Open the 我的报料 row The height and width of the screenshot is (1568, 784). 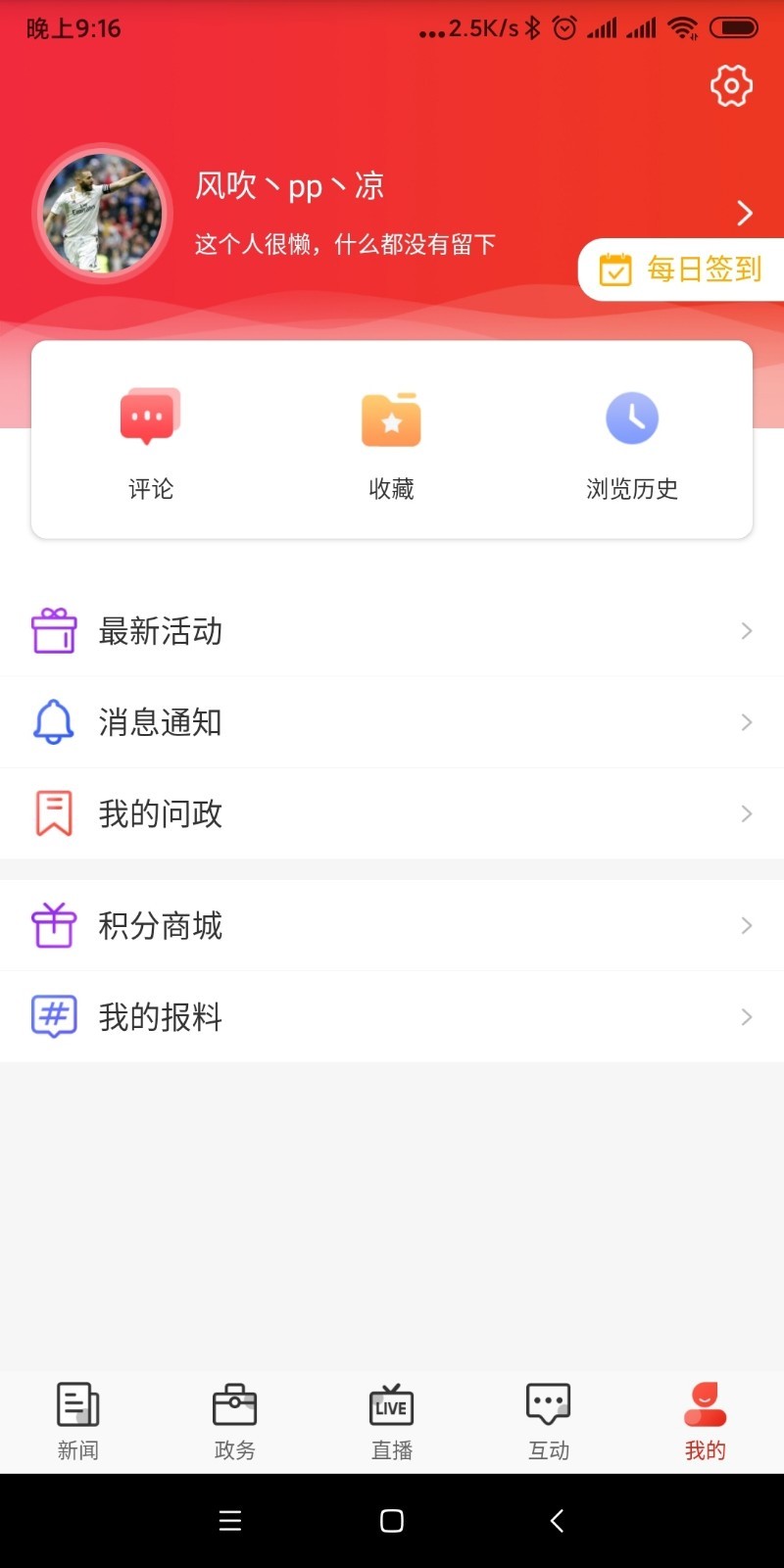(392, 1016)
